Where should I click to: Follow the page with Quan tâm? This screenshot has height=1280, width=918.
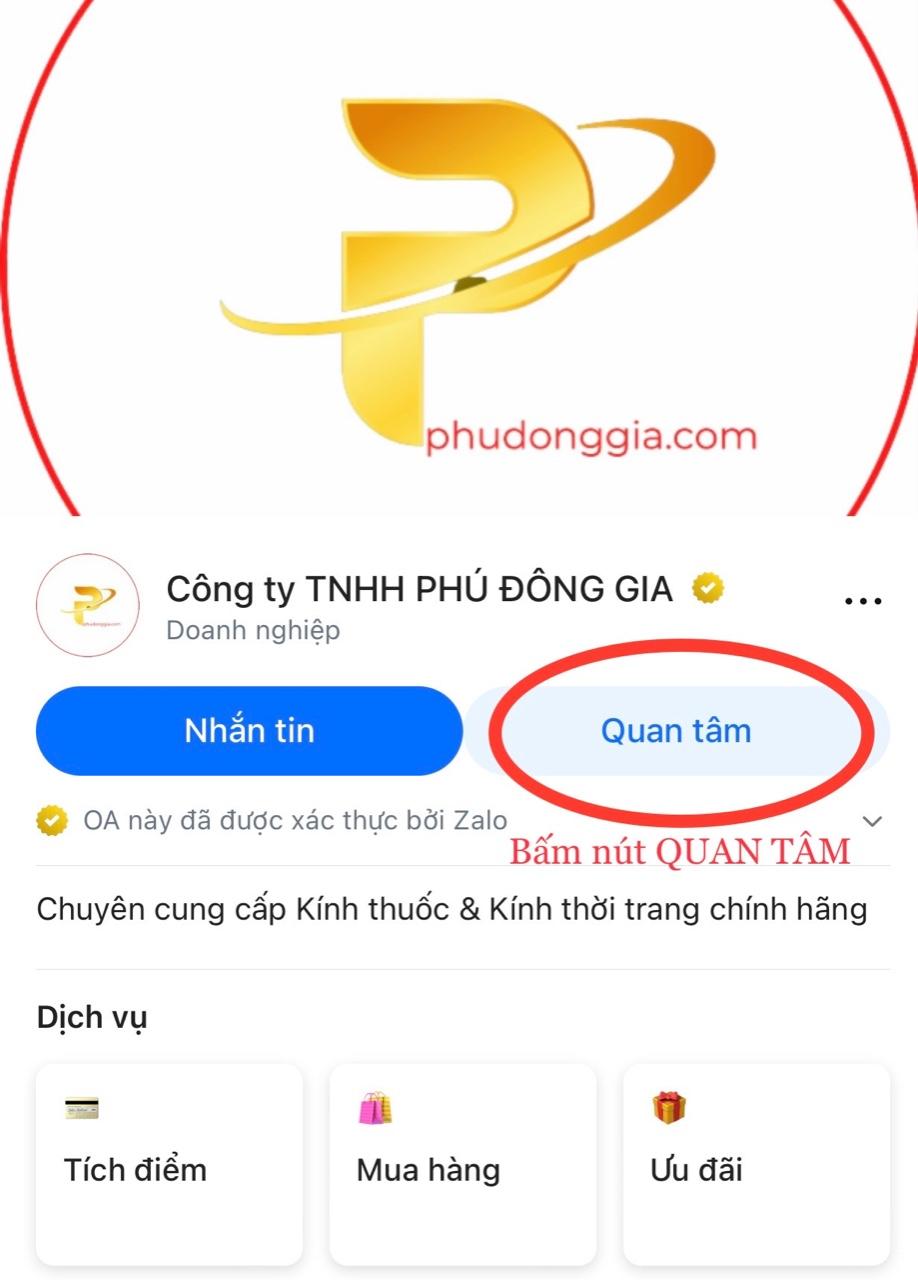(676, 731)
